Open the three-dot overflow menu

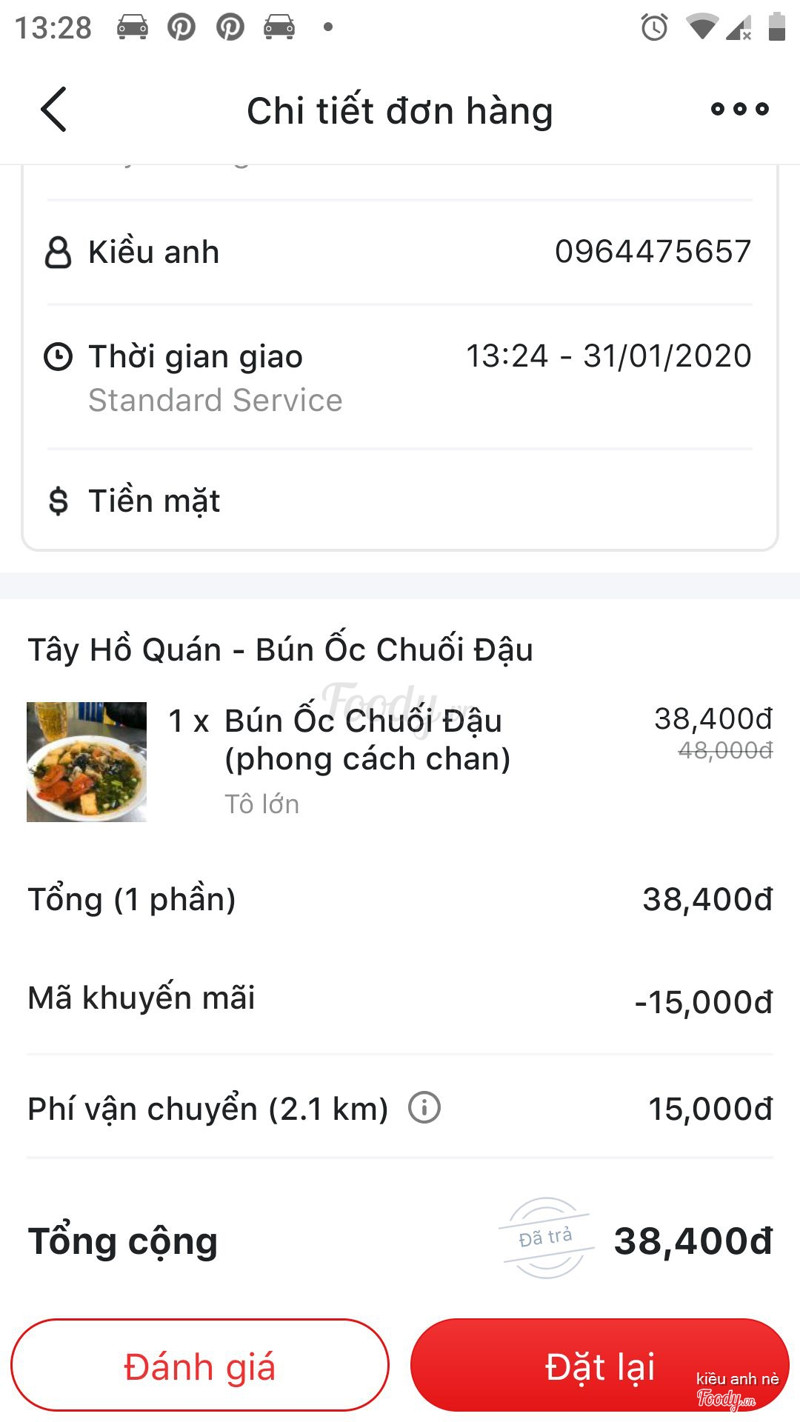click(740, 109)
